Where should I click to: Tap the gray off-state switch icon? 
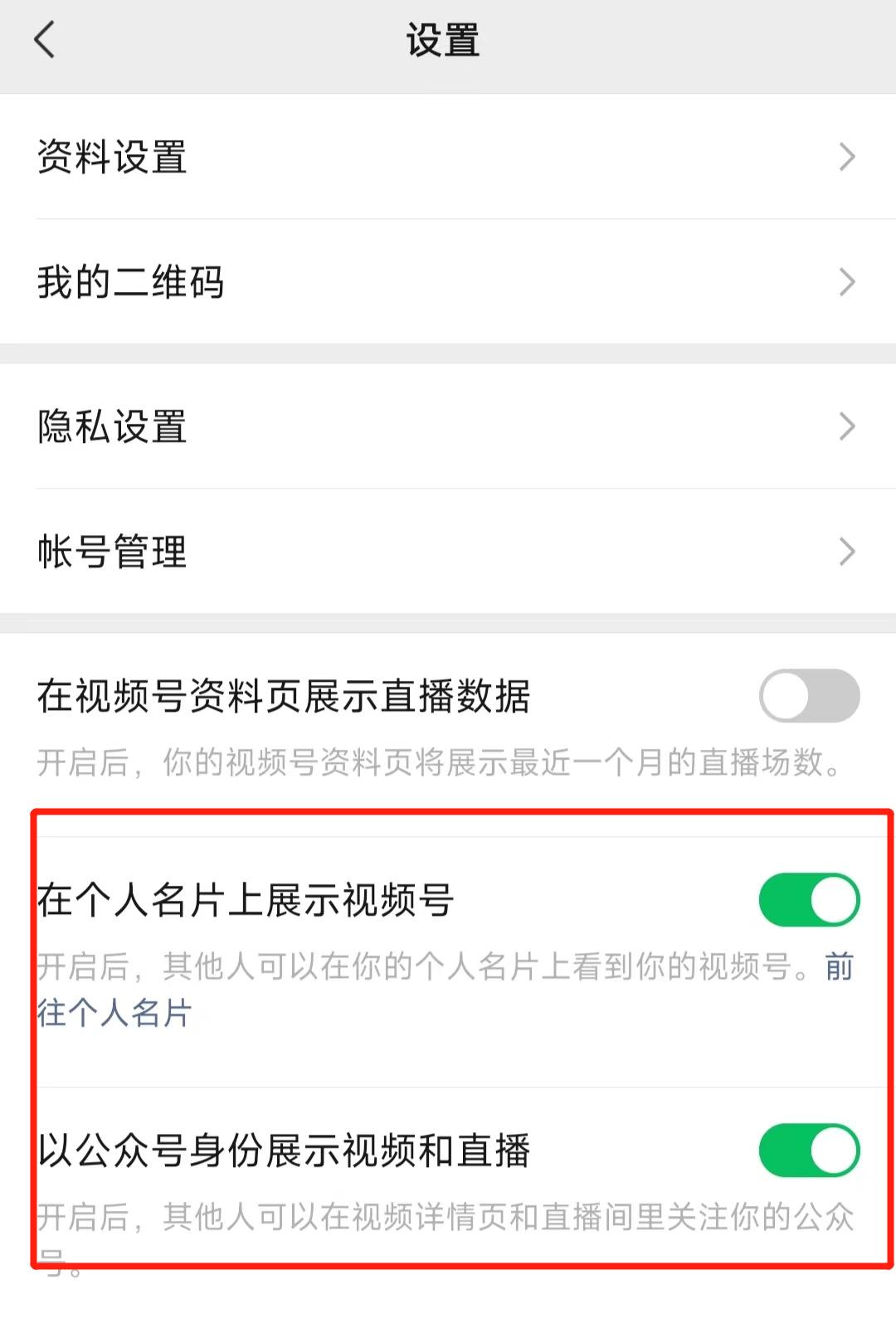(809, 697)
